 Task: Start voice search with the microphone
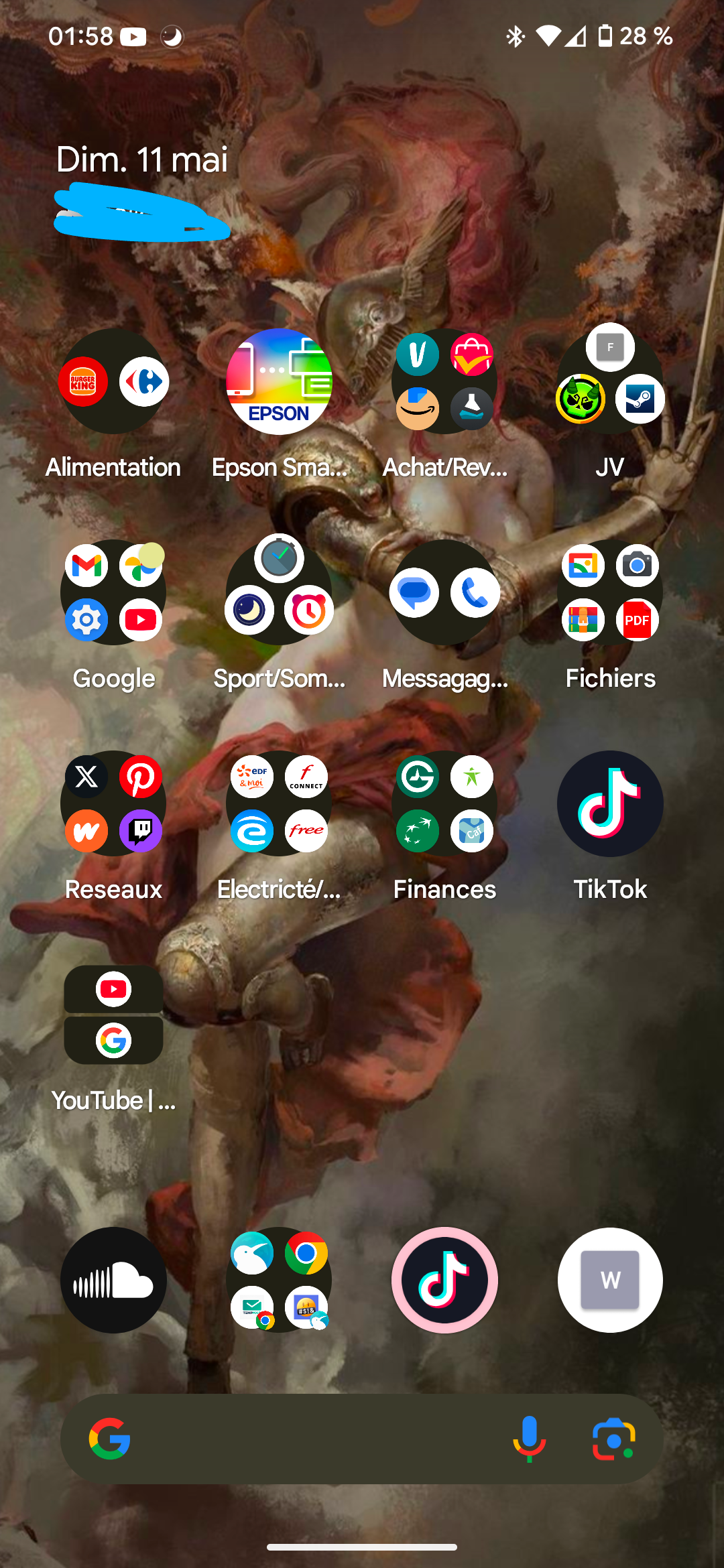pos(530,1439)
